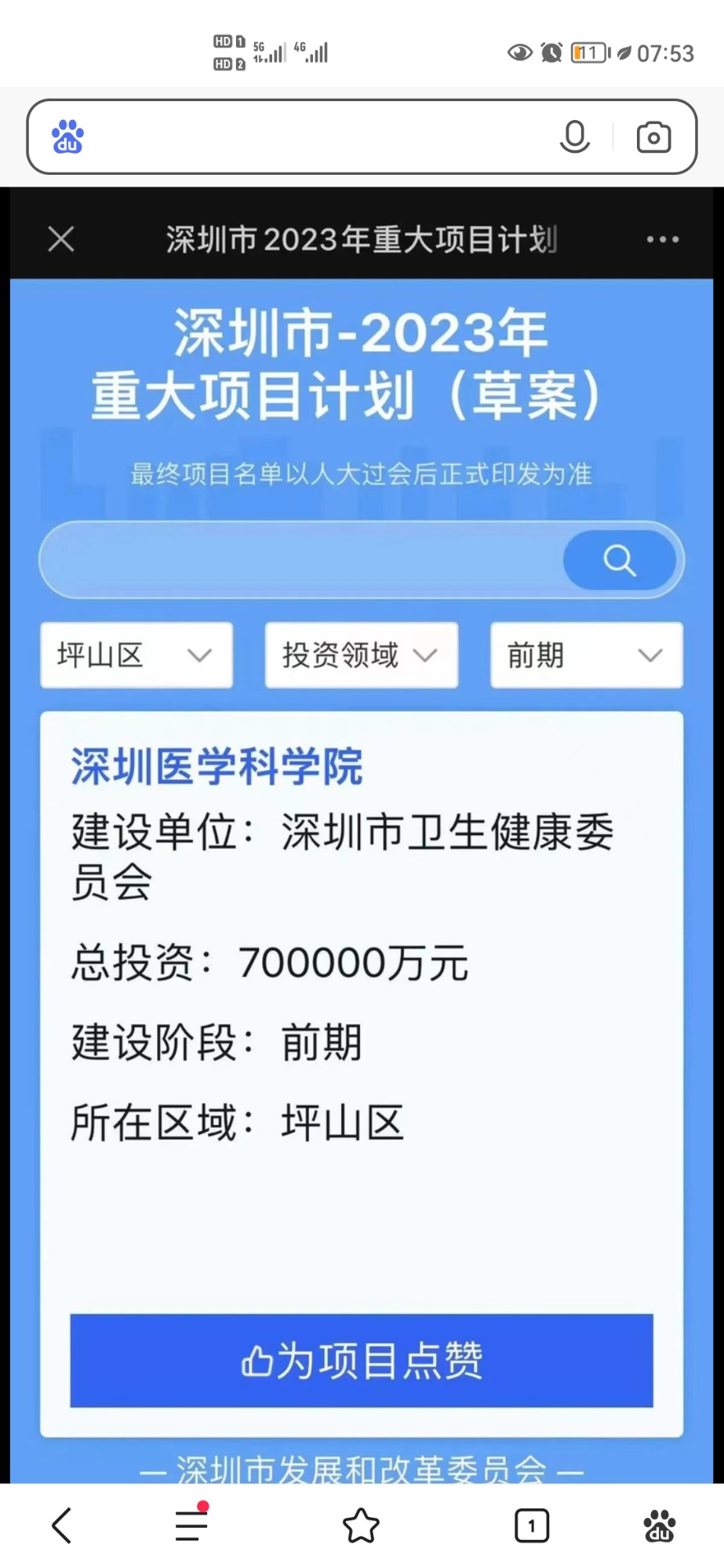Go to Baidu home paw icon
The image size is (724, 1568).
tap(660, 1525)
